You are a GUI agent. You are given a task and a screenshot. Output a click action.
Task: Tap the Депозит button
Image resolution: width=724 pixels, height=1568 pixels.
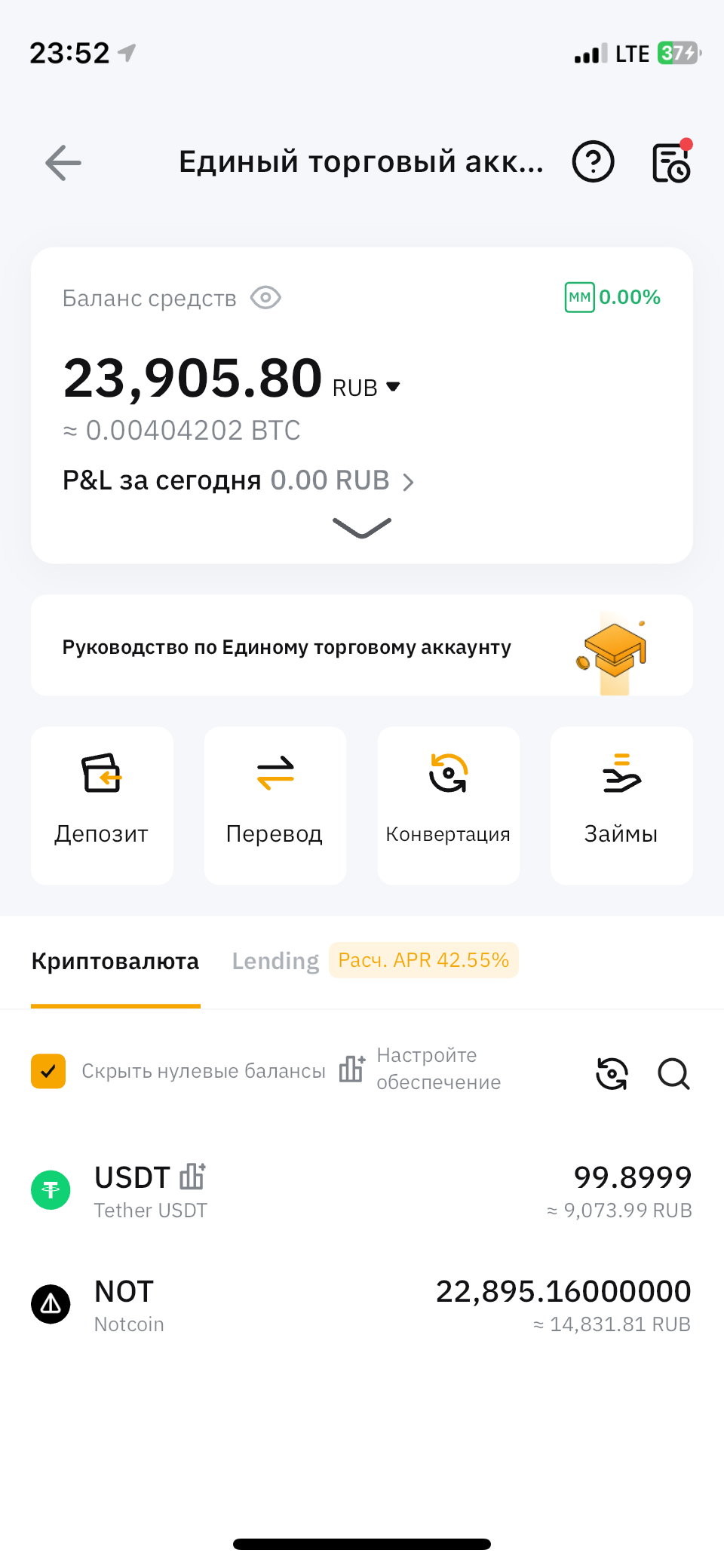click(x=102, y=805)
